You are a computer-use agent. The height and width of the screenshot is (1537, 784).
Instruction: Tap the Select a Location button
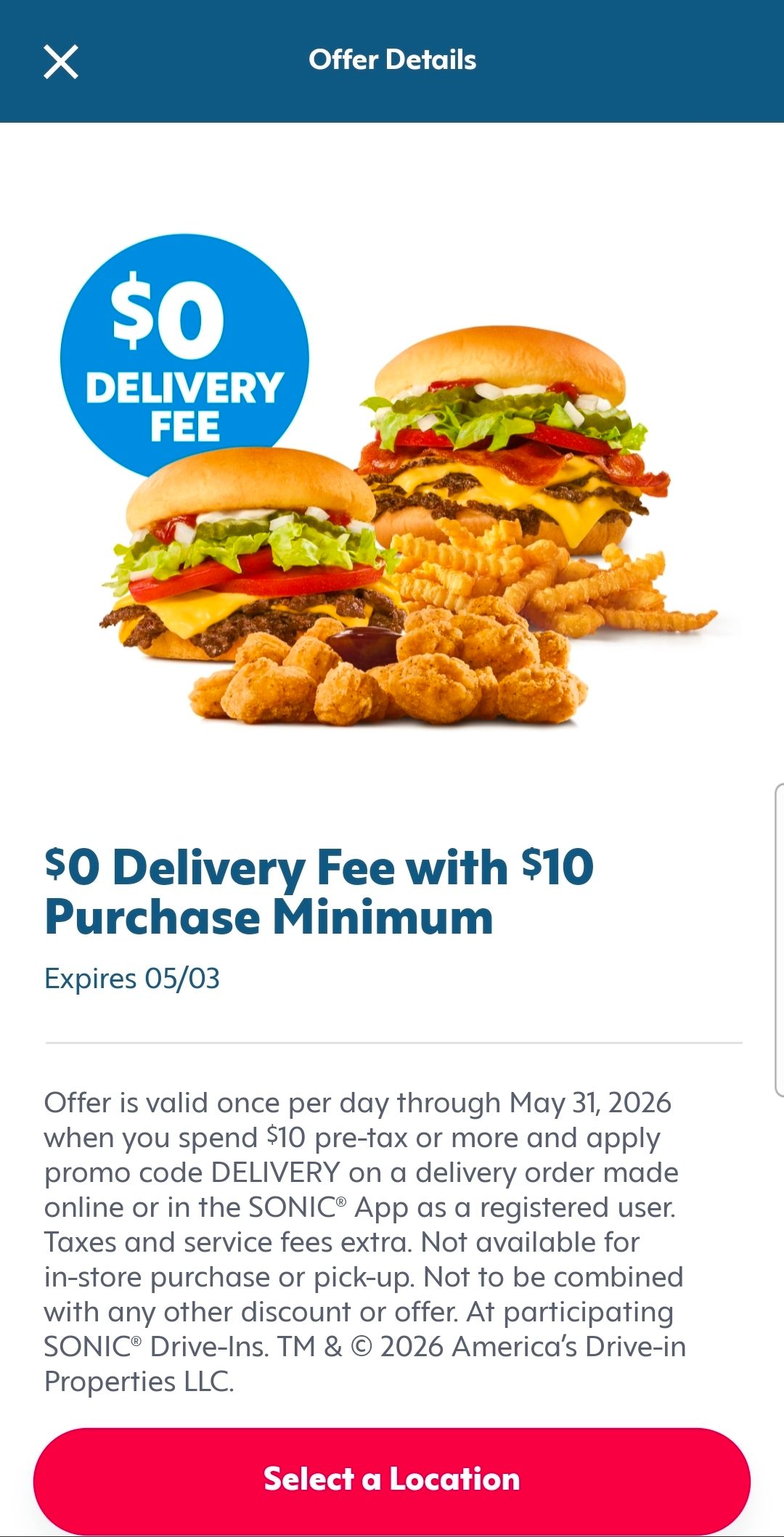392,1479
